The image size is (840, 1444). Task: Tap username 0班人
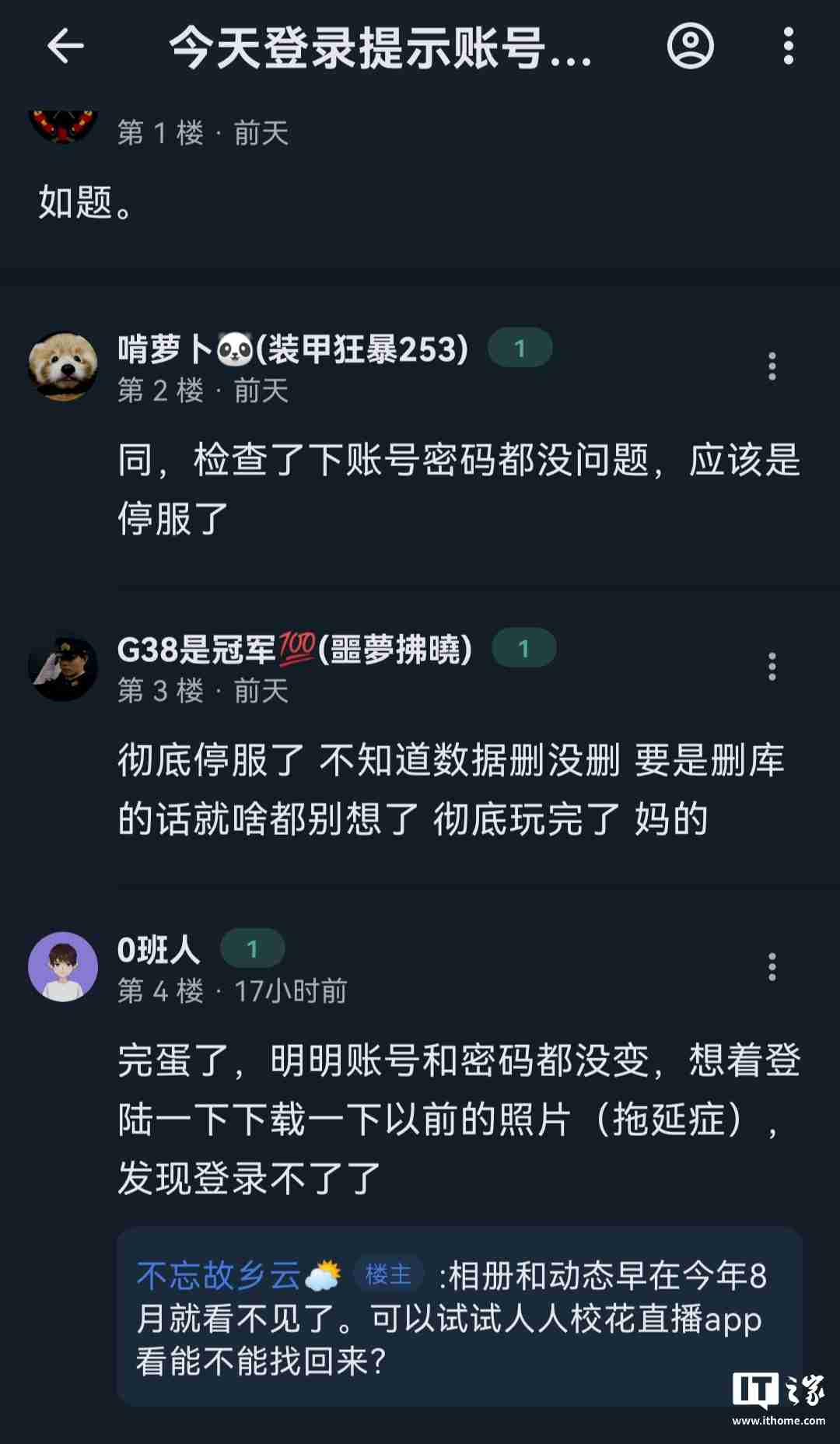coord(158,949)
